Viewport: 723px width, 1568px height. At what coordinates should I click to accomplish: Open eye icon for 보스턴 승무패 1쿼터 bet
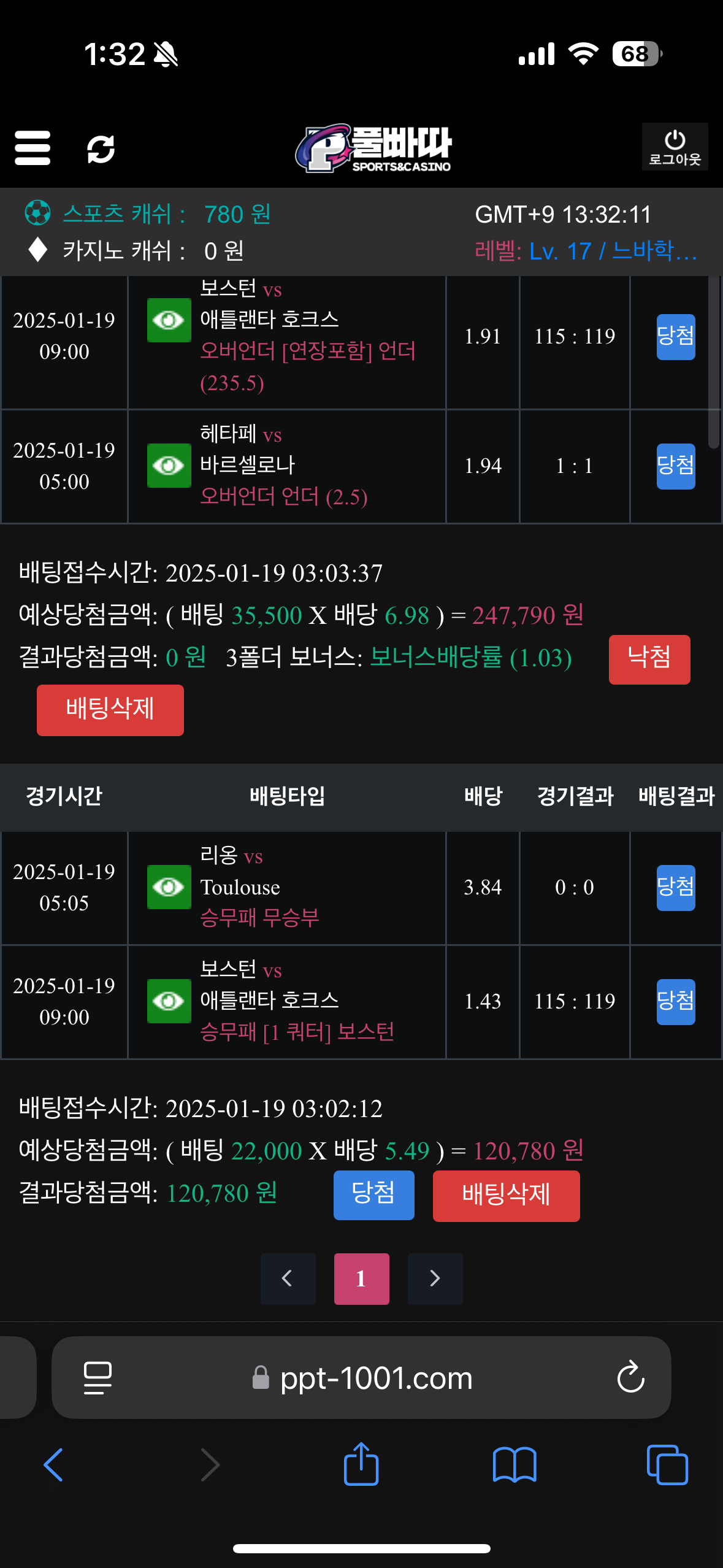tap(169, 1001)
